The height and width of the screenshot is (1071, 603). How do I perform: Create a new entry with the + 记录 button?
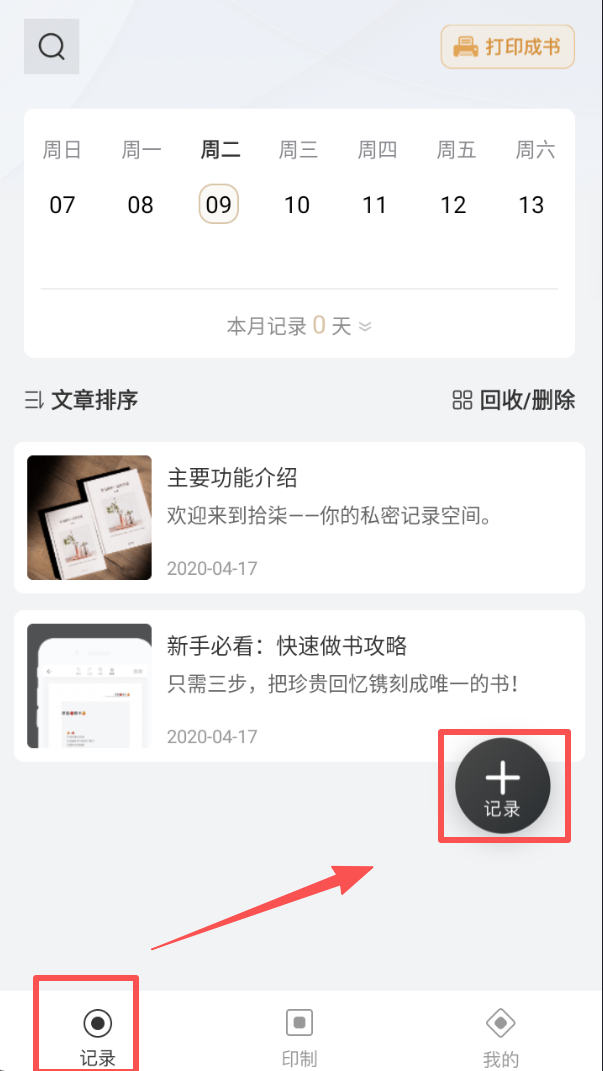(x=502, y=787)
